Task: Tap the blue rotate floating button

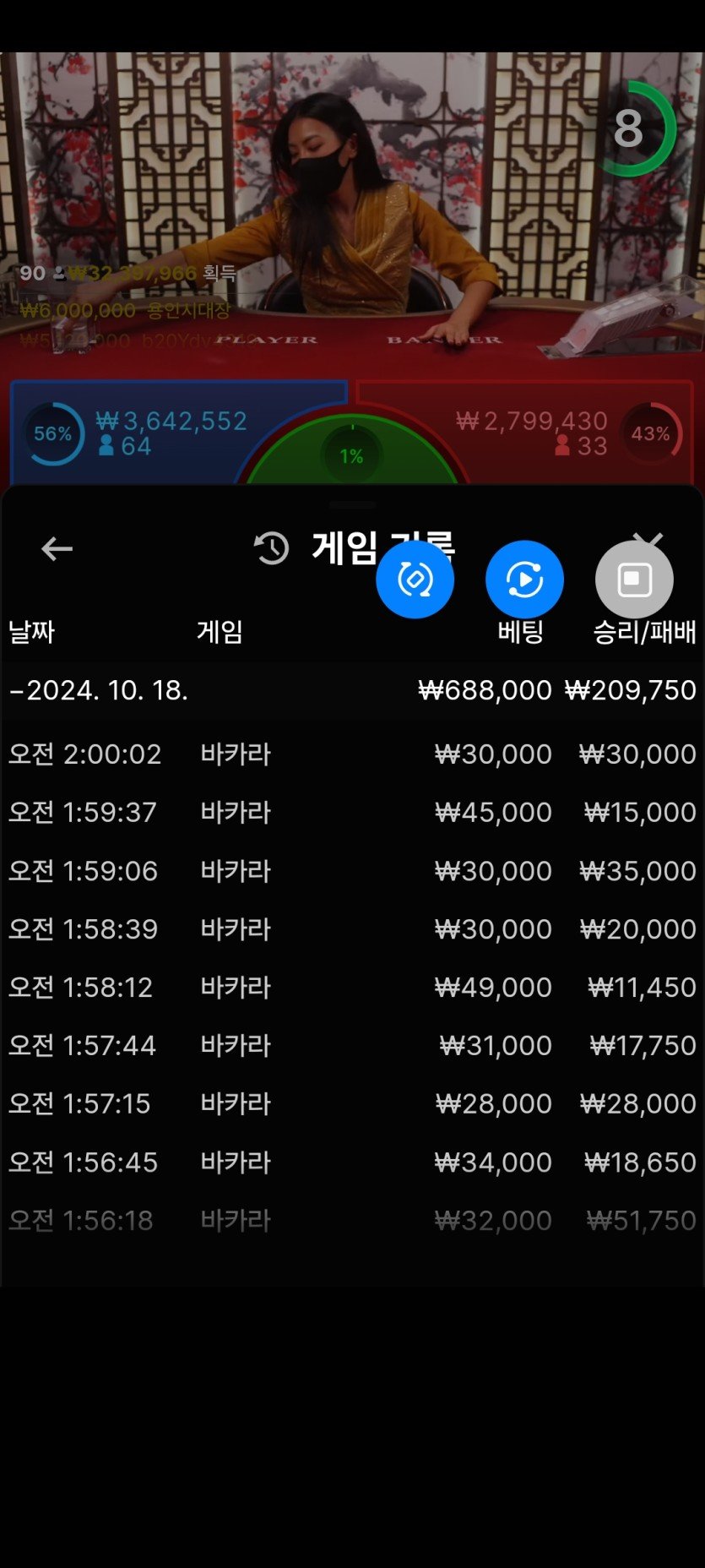Action: point(415,580)
